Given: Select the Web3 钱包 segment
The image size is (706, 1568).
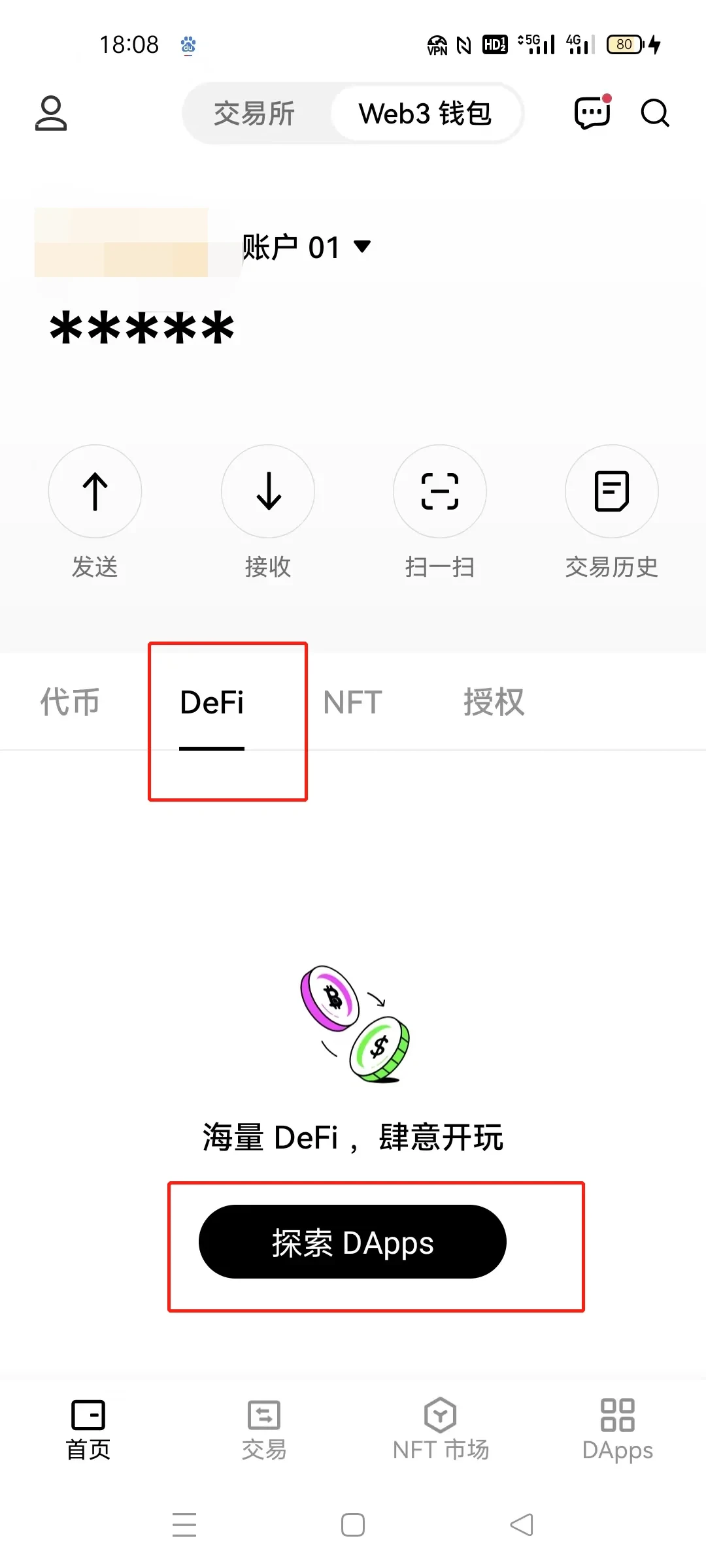Looking at the screenshot, I should (x=425, y=114).
